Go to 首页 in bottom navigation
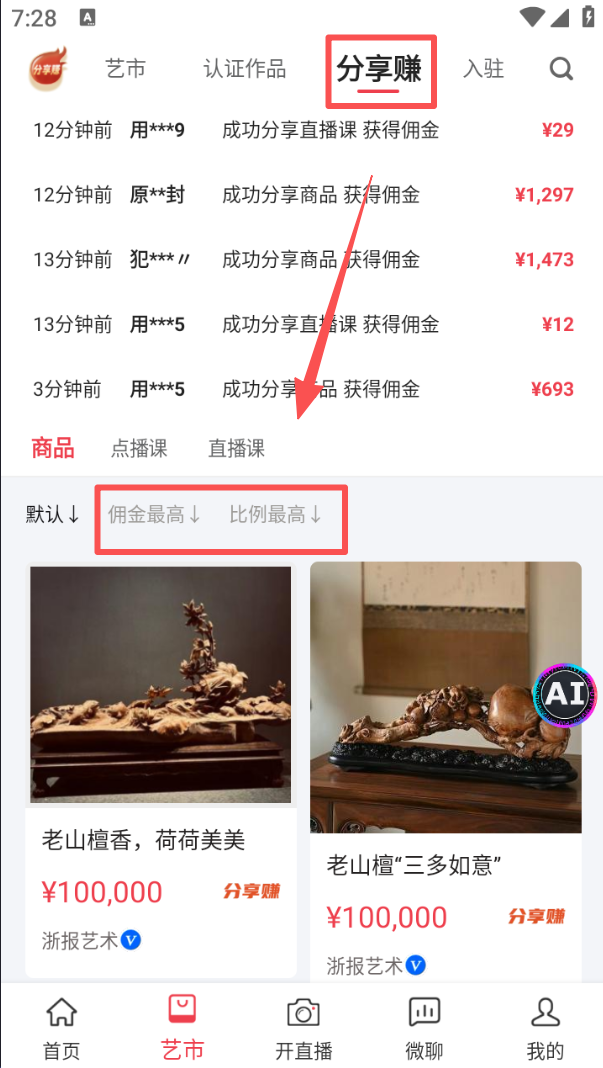 (61, 1028)
